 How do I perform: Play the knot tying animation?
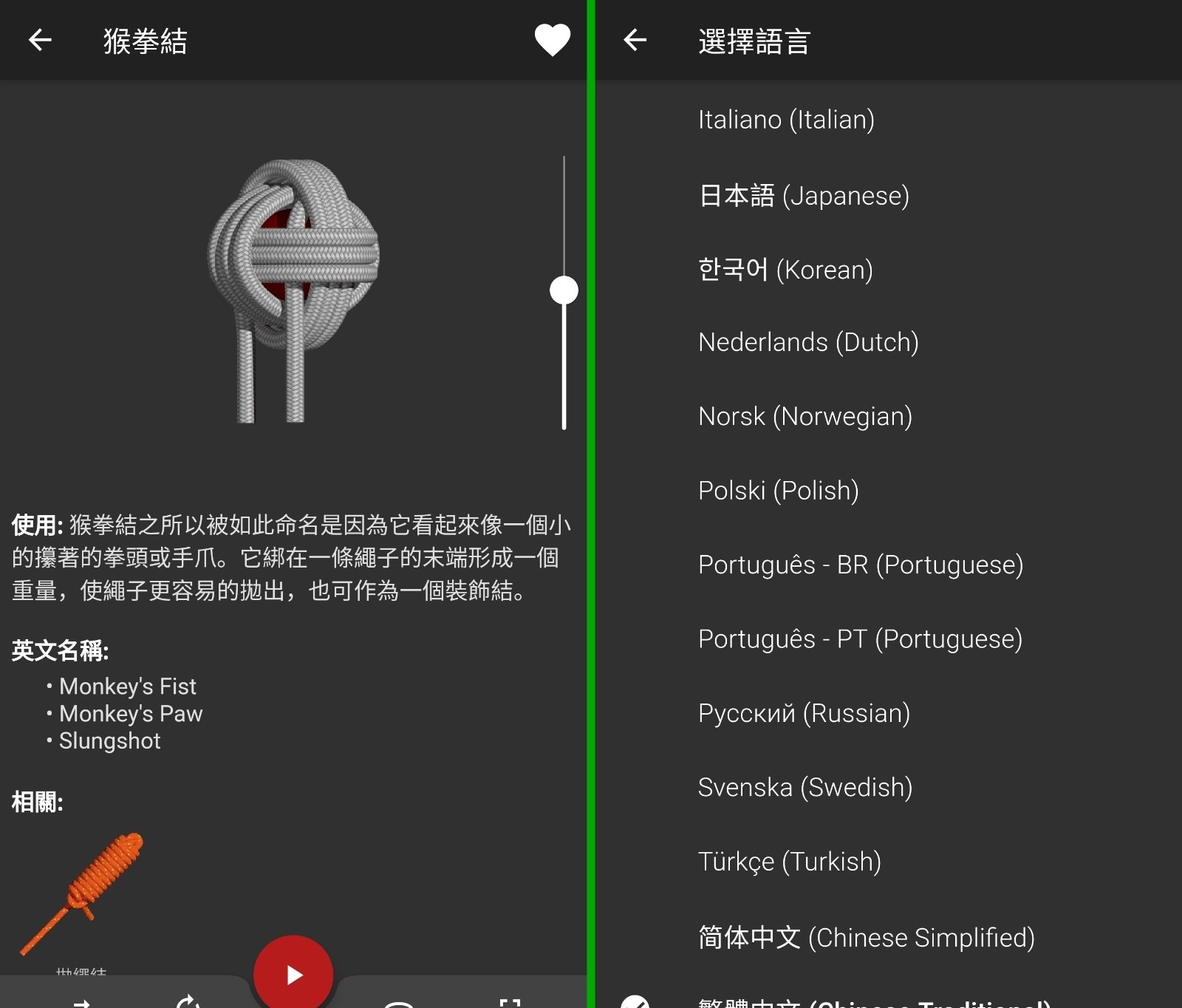pos(293,974)
